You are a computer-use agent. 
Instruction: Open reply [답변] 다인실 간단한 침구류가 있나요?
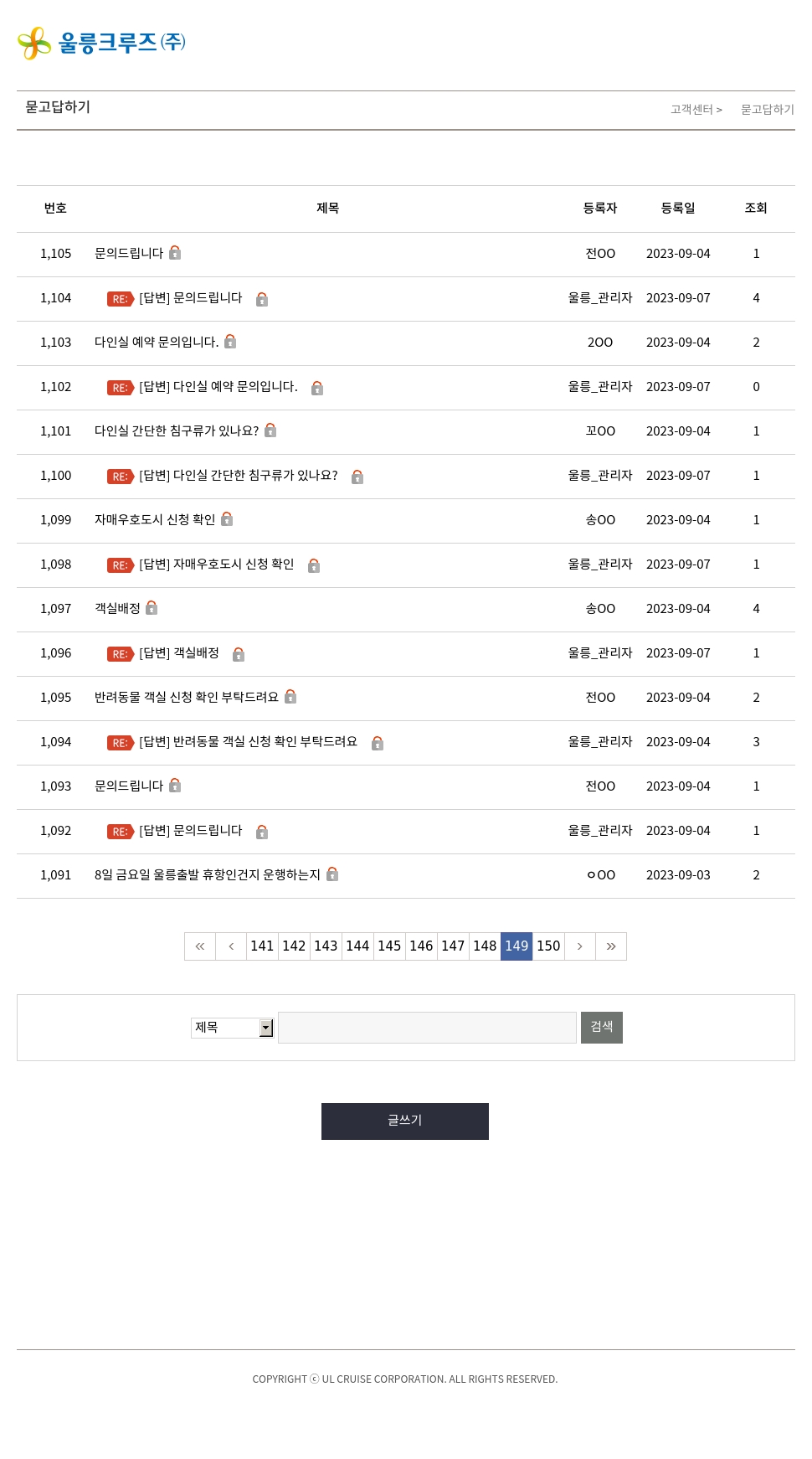(x=238, y=475)
